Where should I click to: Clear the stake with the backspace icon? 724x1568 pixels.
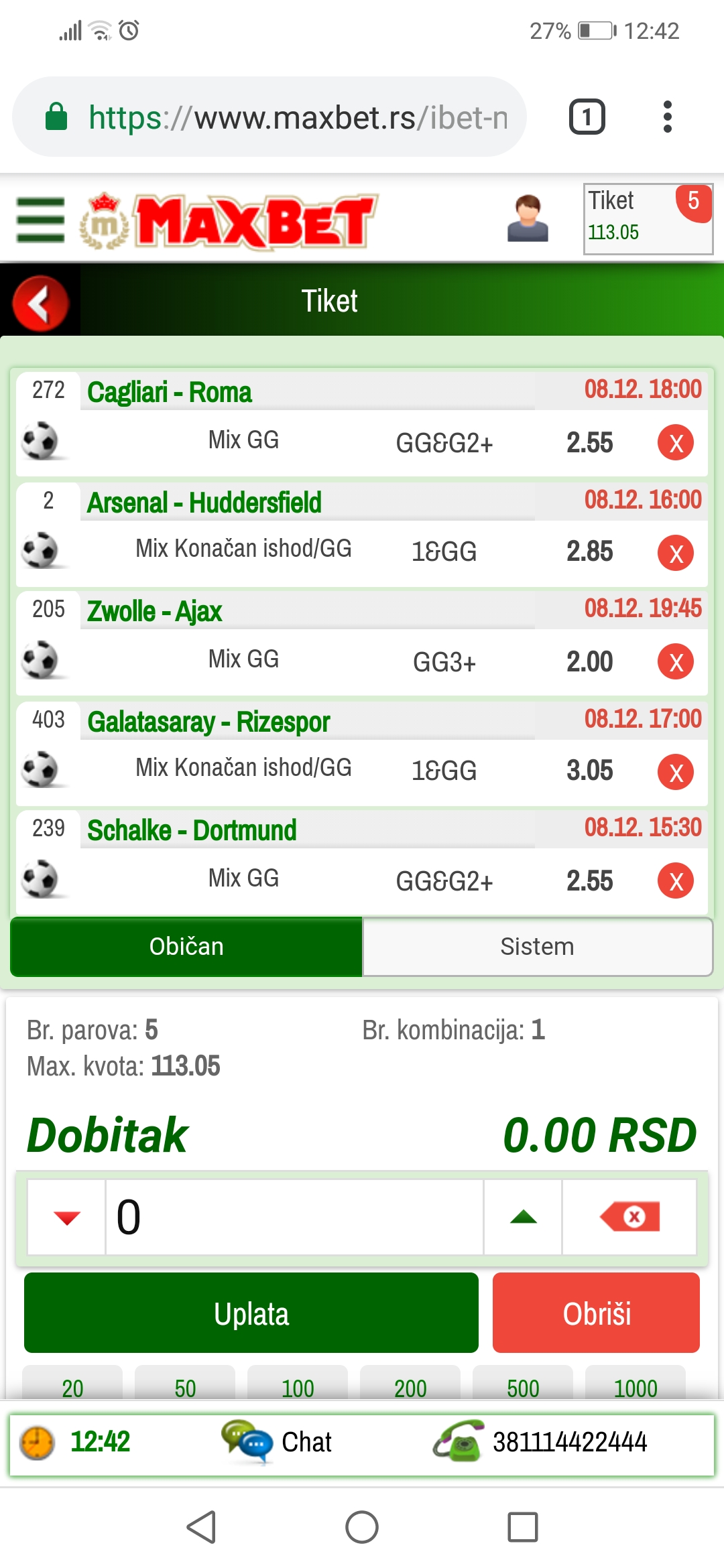point(629,1217)
